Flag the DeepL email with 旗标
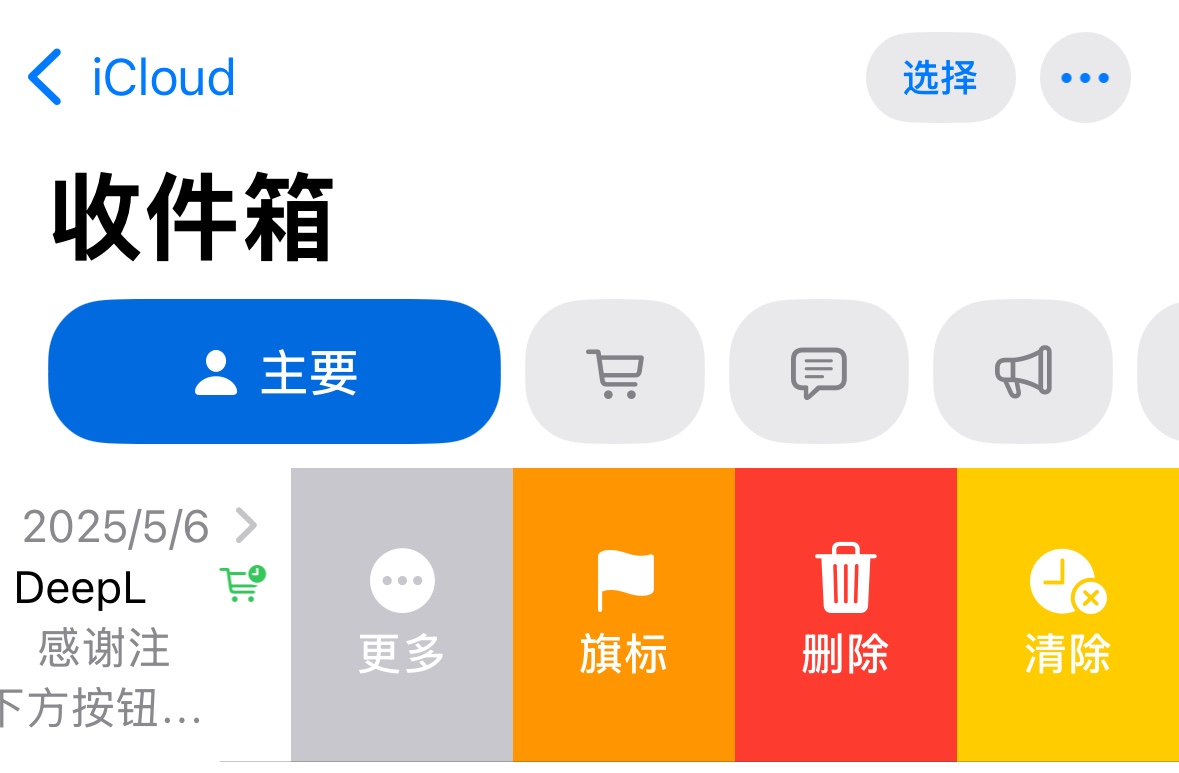This screenshot has width=1179, height=773. (624, 615)
